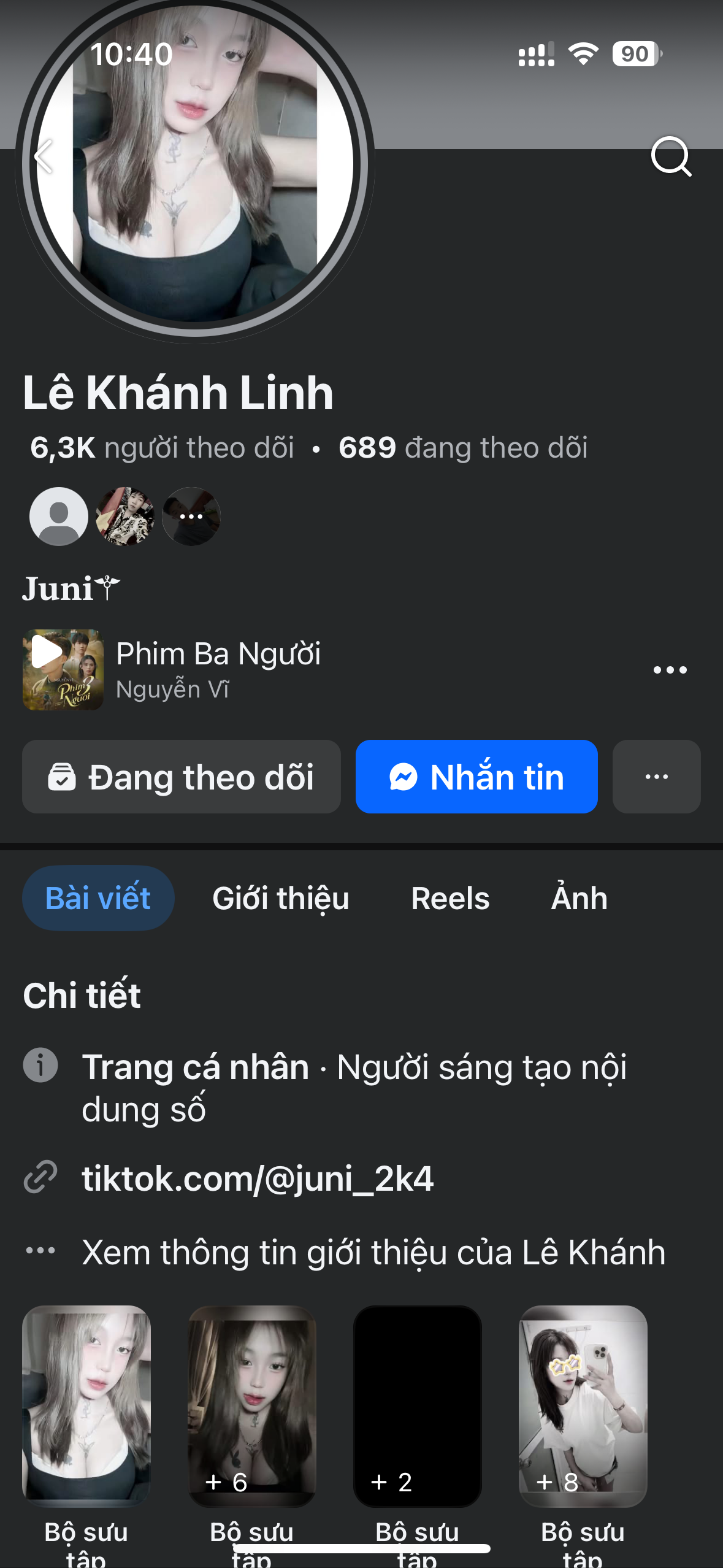The width and height of the screenshot is (723, 1568).
Task: Open Messenger chat via Nhắn tin button
Action: coord(476,777)
